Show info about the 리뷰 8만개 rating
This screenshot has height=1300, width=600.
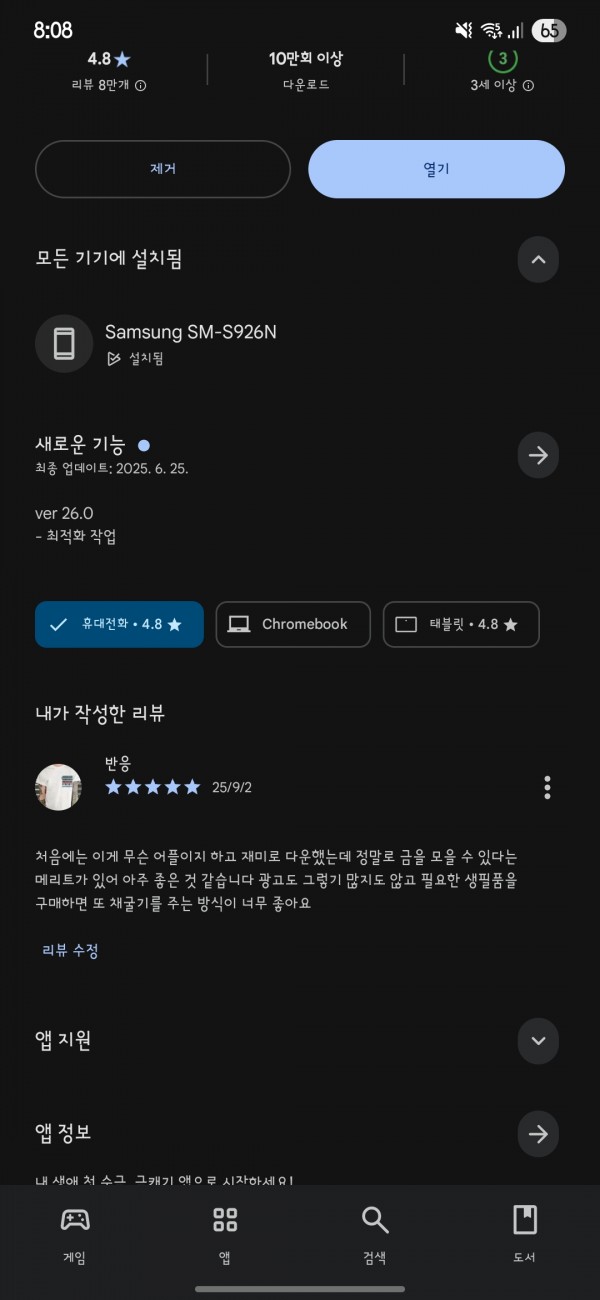pos(140,86)
